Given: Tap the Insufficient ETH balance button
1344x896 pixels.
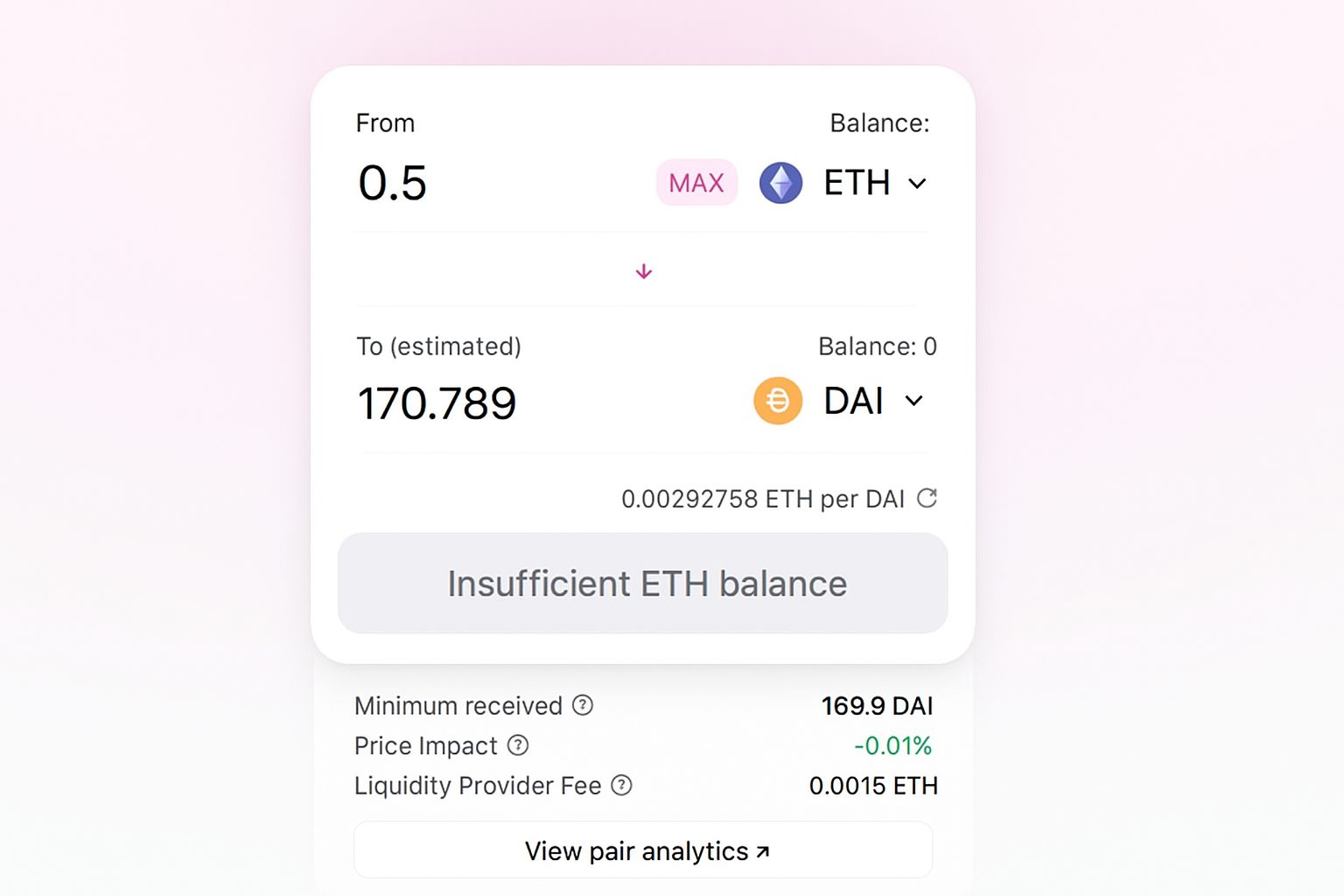Looking at the screenshot, I should [x=643, y=584].
